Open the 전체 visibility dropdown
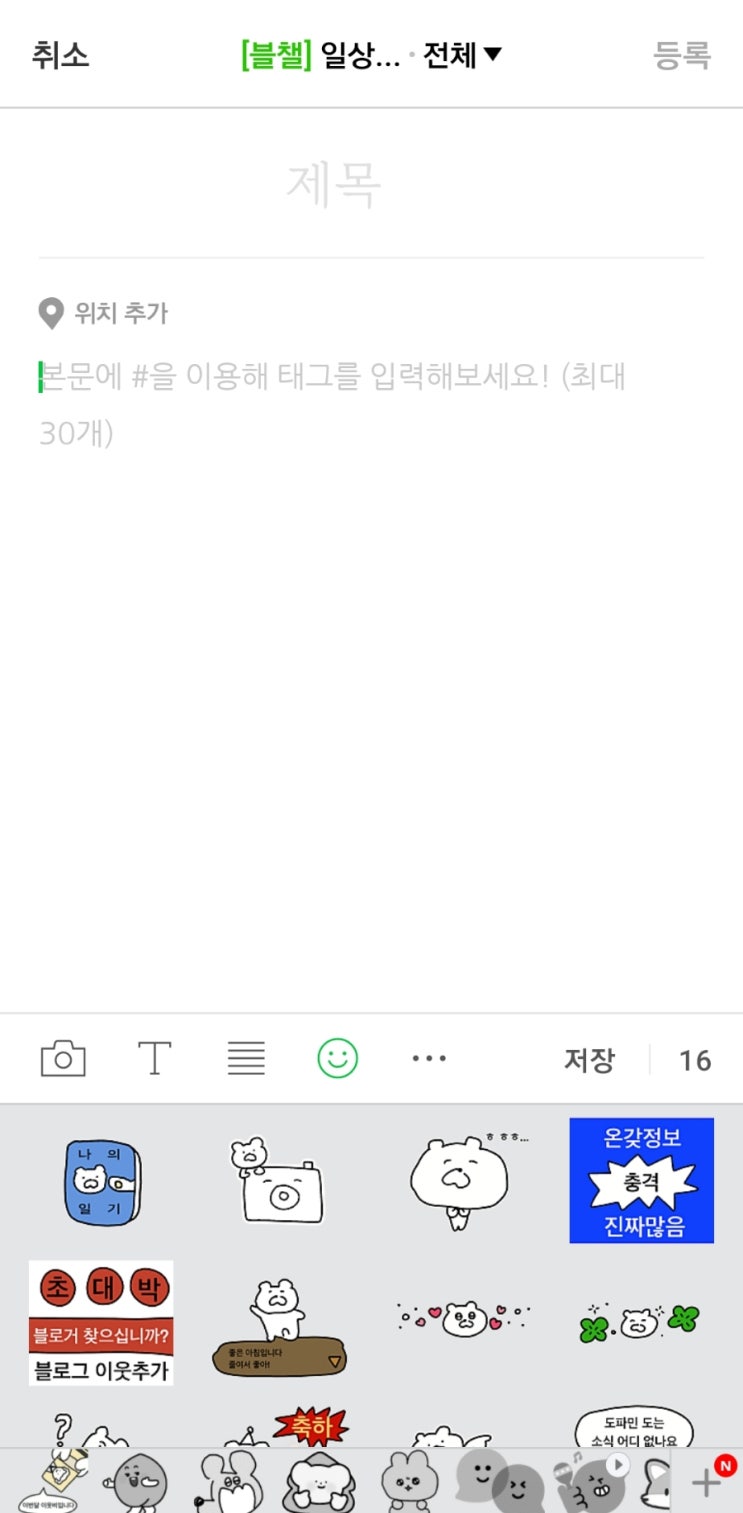This screenshot has height=1513, width=743. 461,55
